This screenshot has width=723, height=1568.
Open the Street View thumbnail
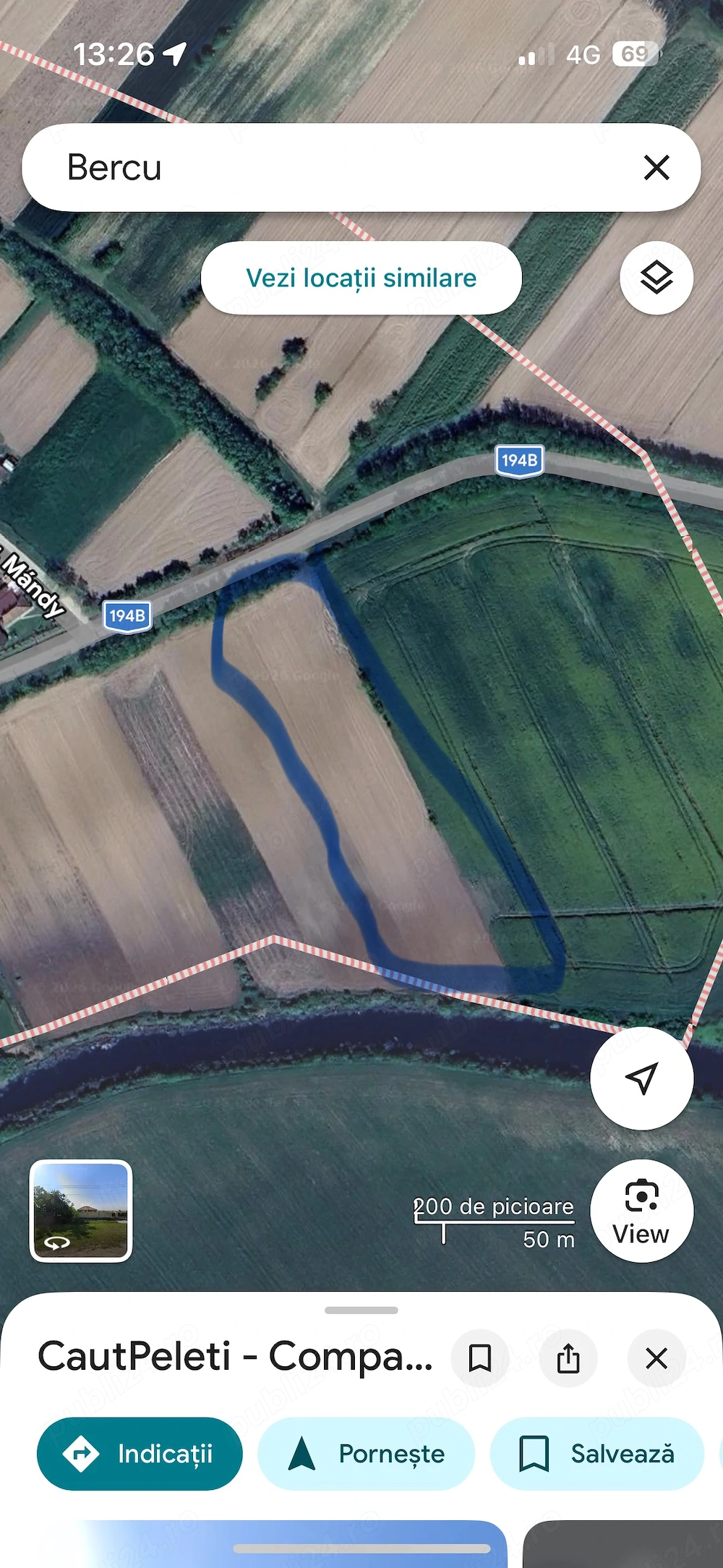click(81, 1211)
